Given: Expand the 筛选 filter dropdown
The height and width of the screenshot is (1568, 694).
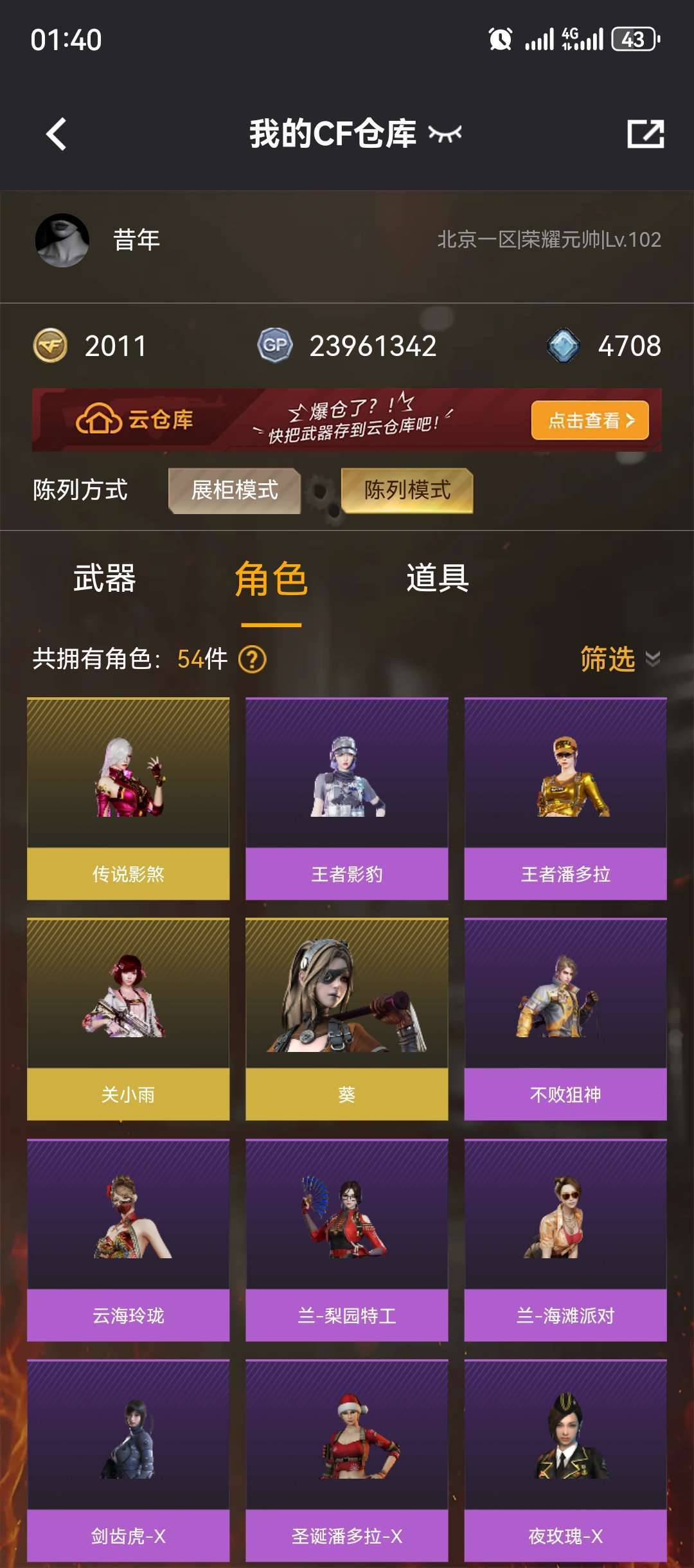Looking at the screenshot, I should point(619,659).
